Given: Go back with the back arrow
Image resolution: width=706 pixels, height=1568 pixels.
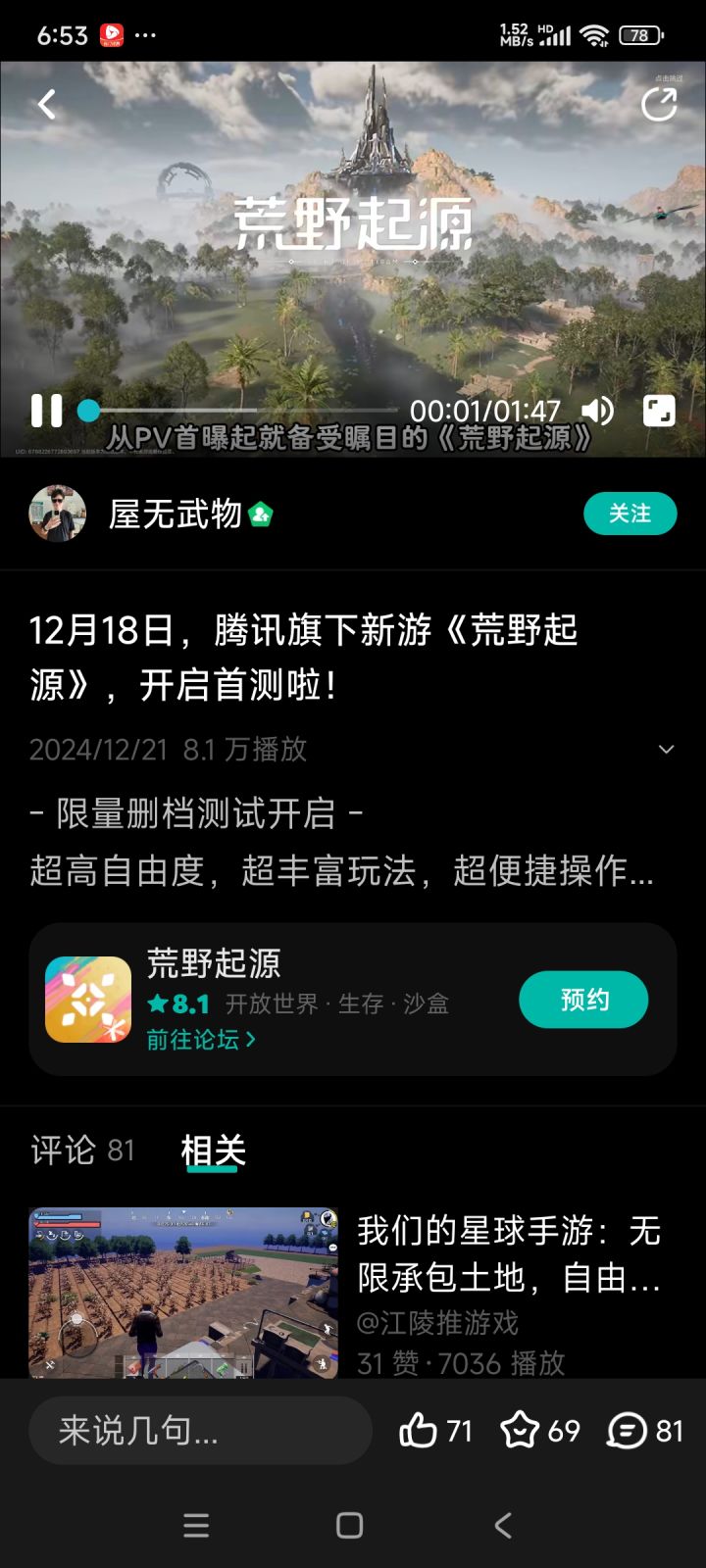Looking at the screenshot, I should point(44,102).
